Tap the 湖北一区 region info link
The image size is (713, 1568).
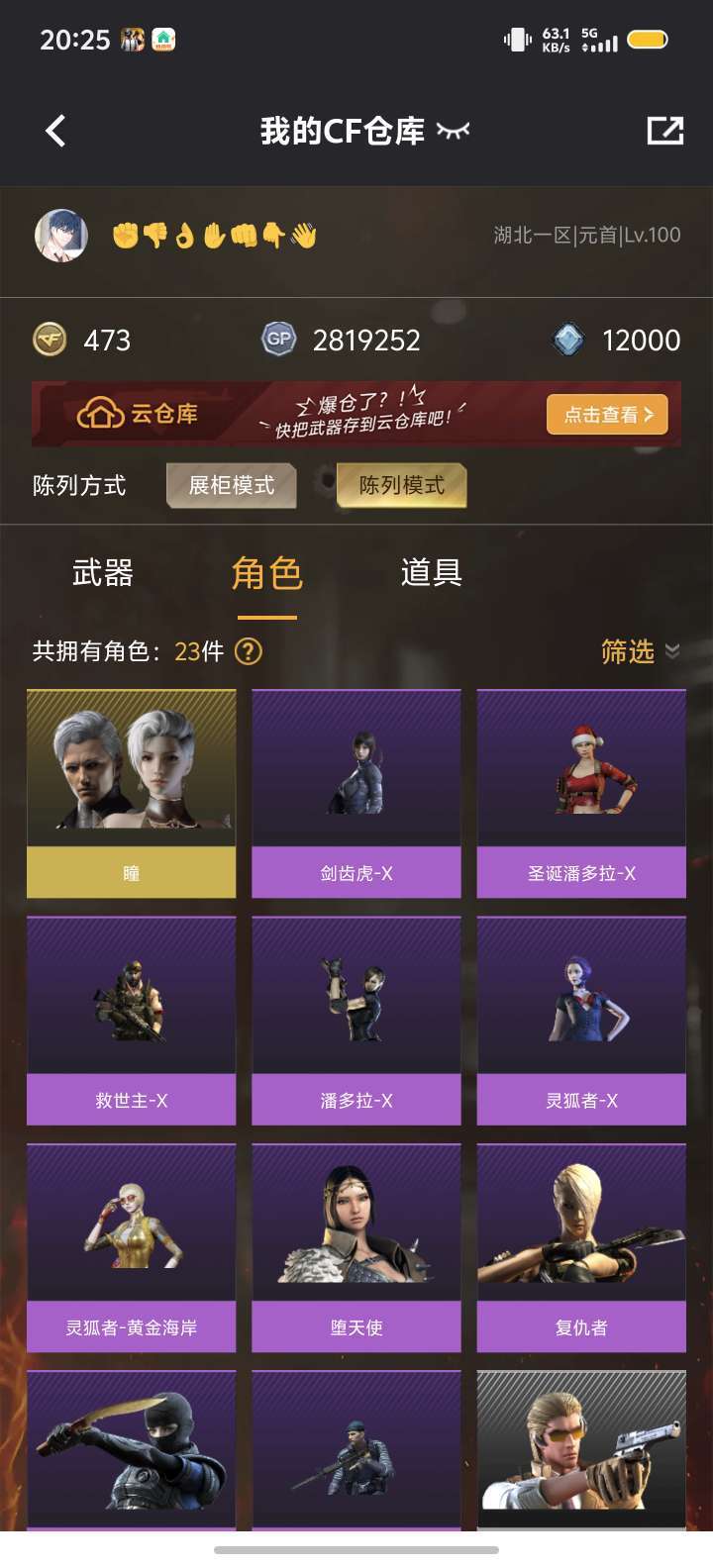pos(584,235)
